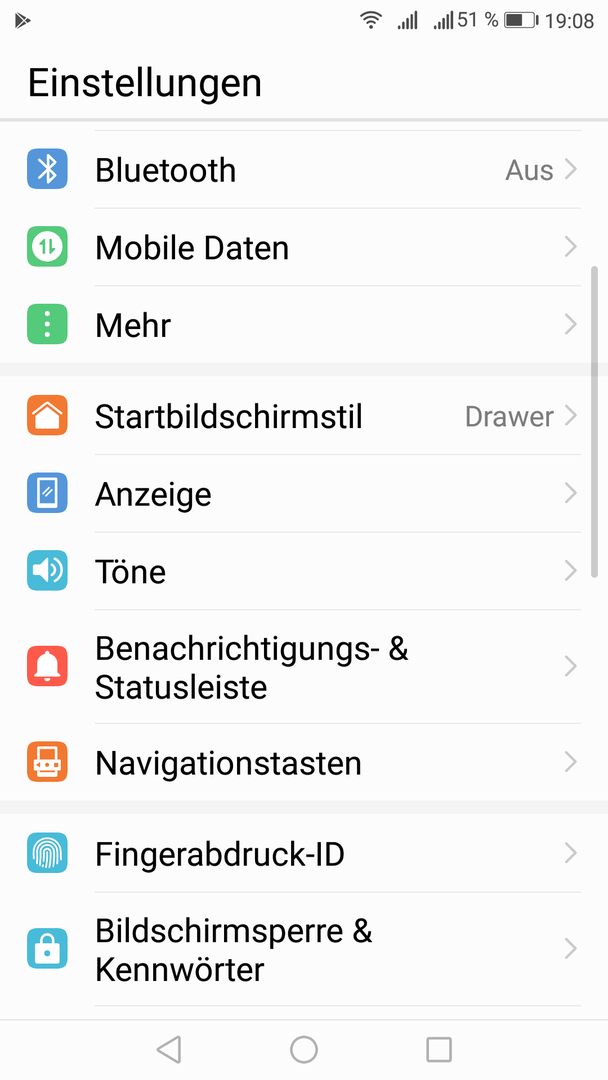608x1080 pixels.
Task: Select Navigationstasten
Action: (304, 762)
